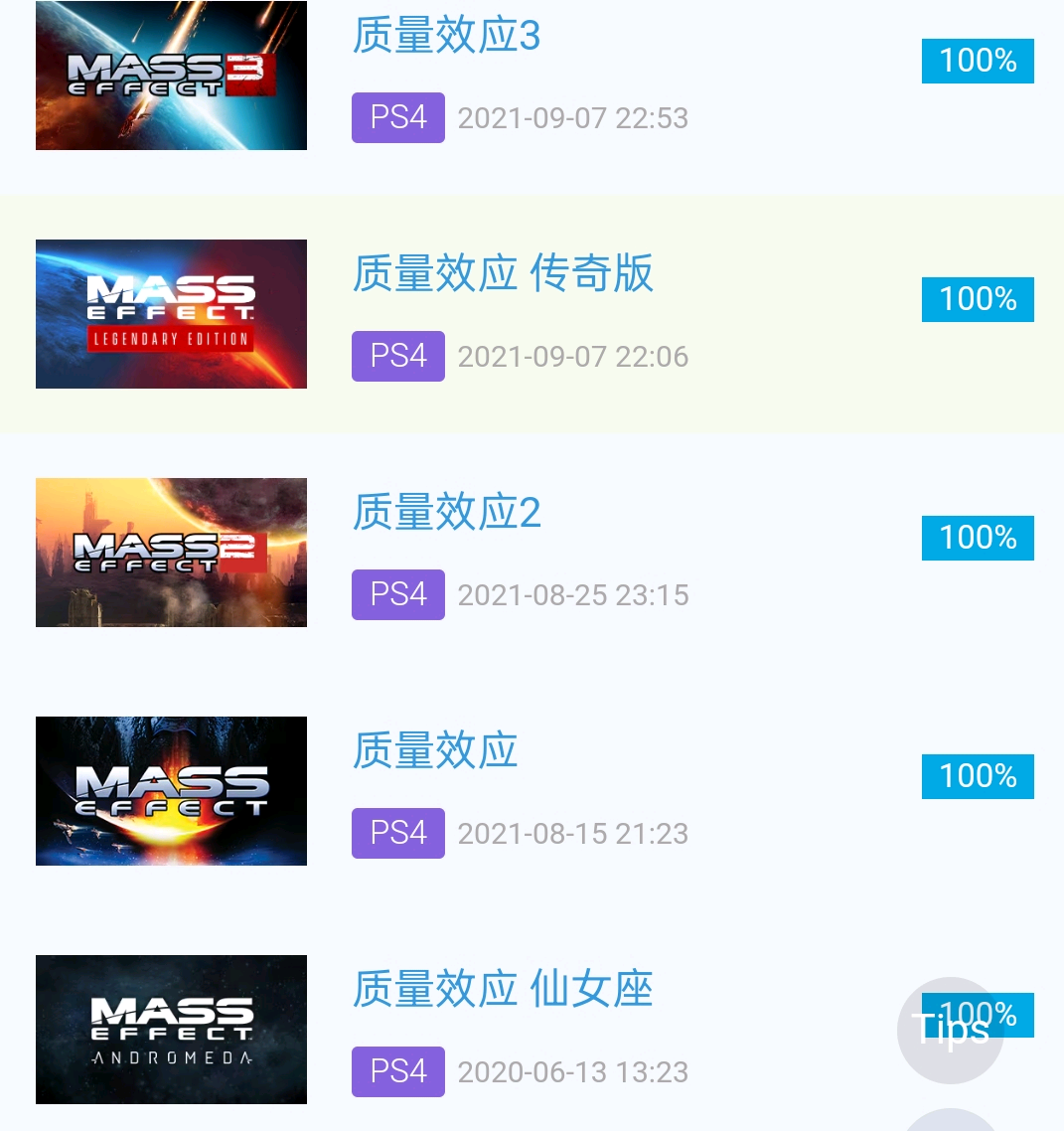Screen dimensions: 1064x1131
Task: Tap the floating Tips button
Action: (x=950, y=1031)
